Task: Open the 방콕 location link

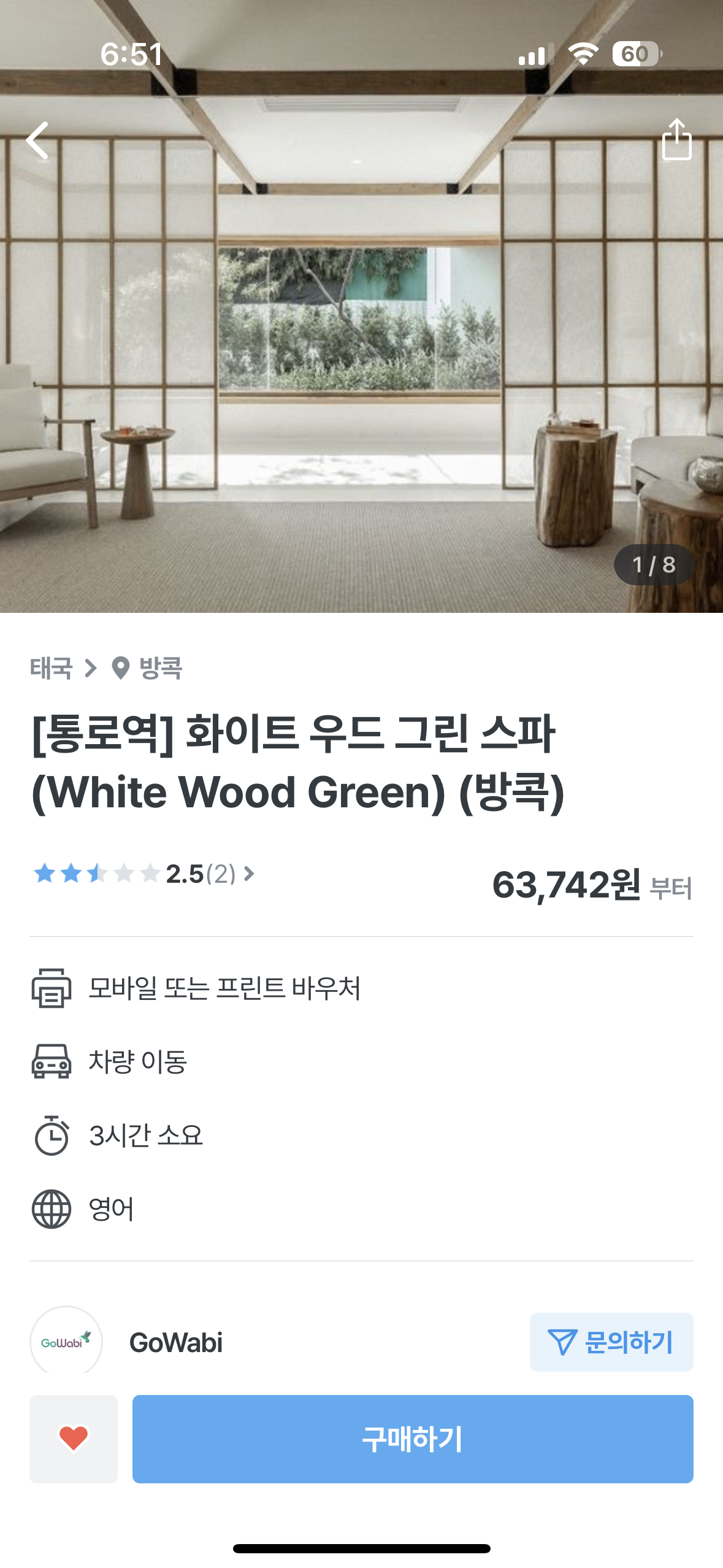Action: pos(159,668)
